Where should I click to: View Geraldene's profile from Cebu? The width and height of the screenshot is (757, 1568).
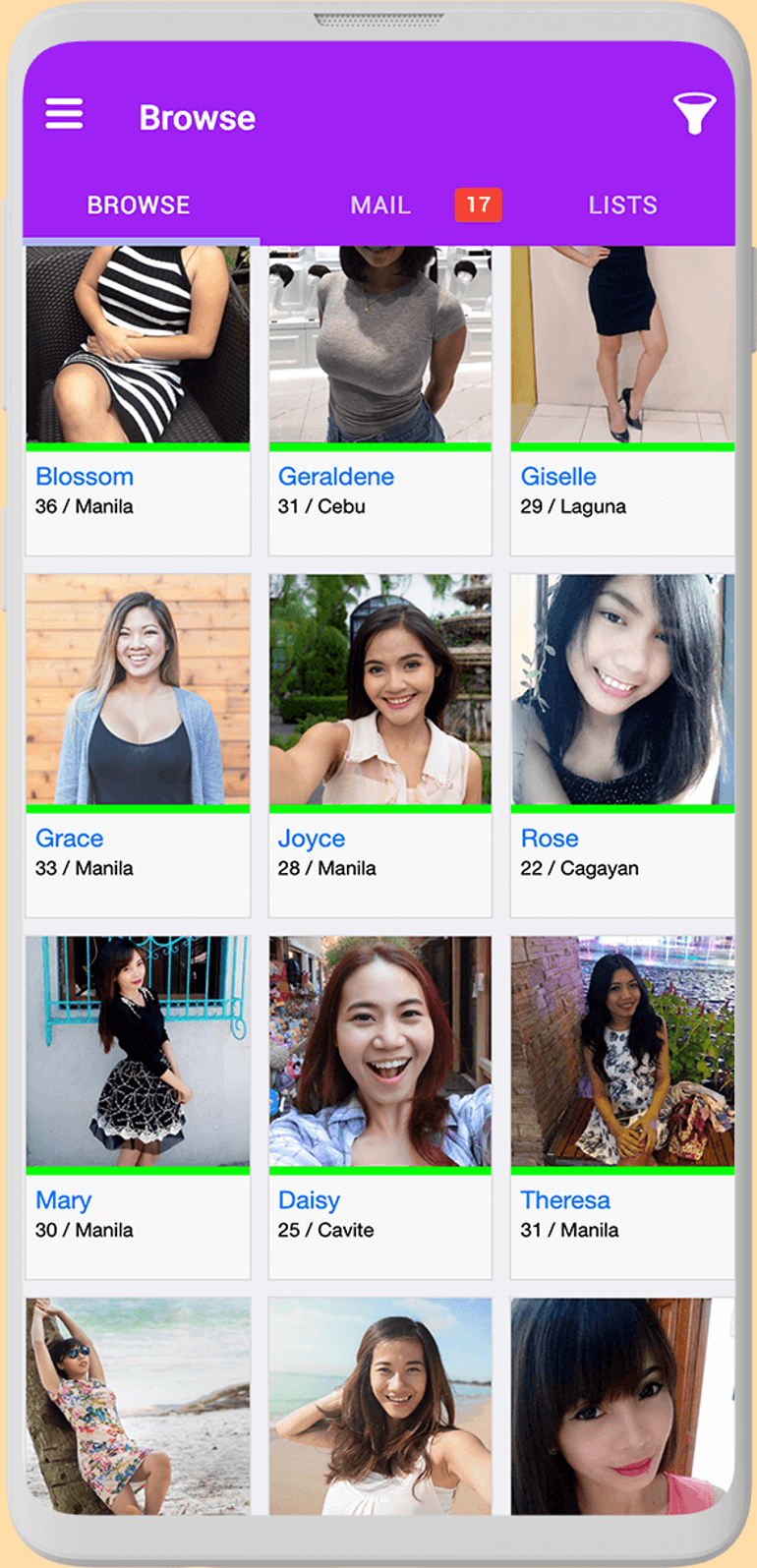pos(380,401)
